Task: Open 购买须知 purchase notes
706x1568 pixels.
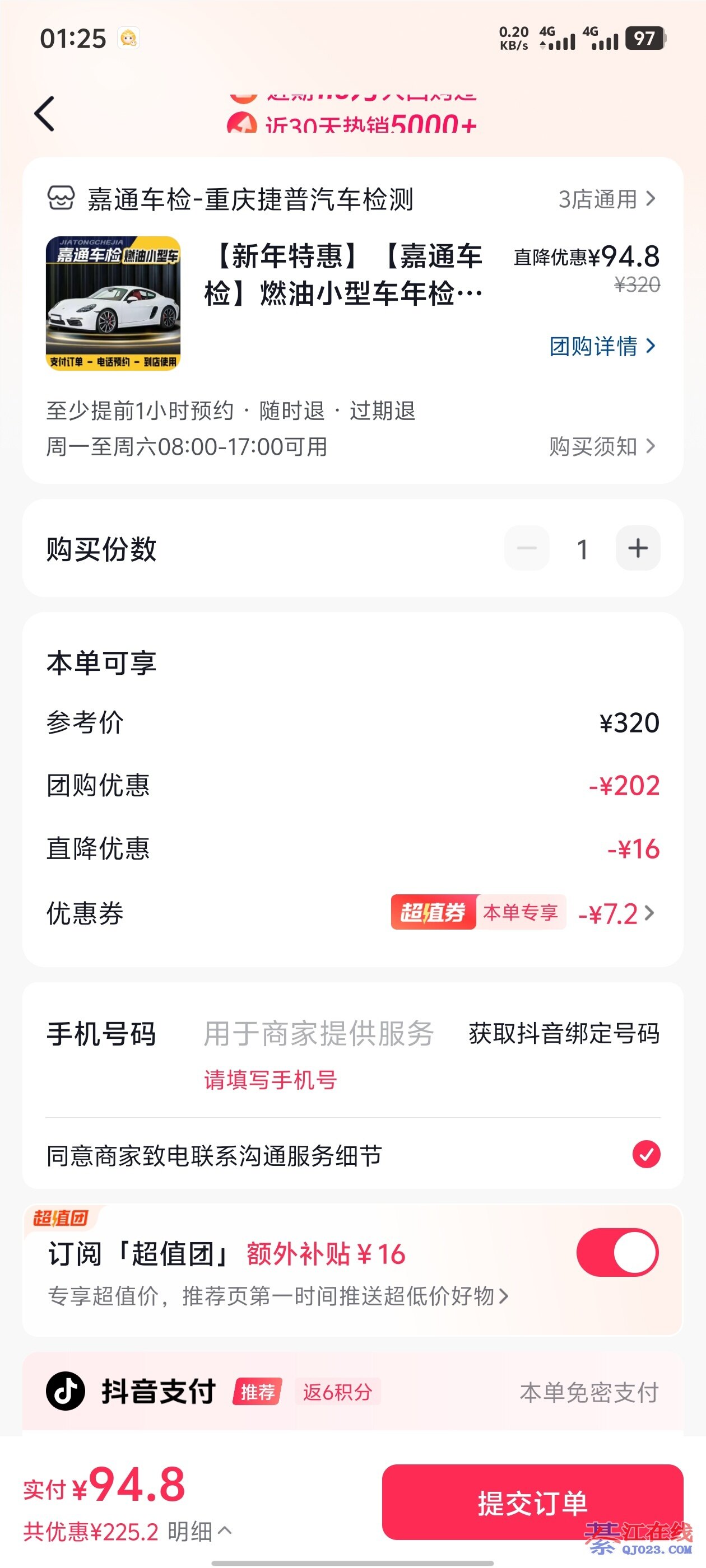Action: click(x=602, y=446)
